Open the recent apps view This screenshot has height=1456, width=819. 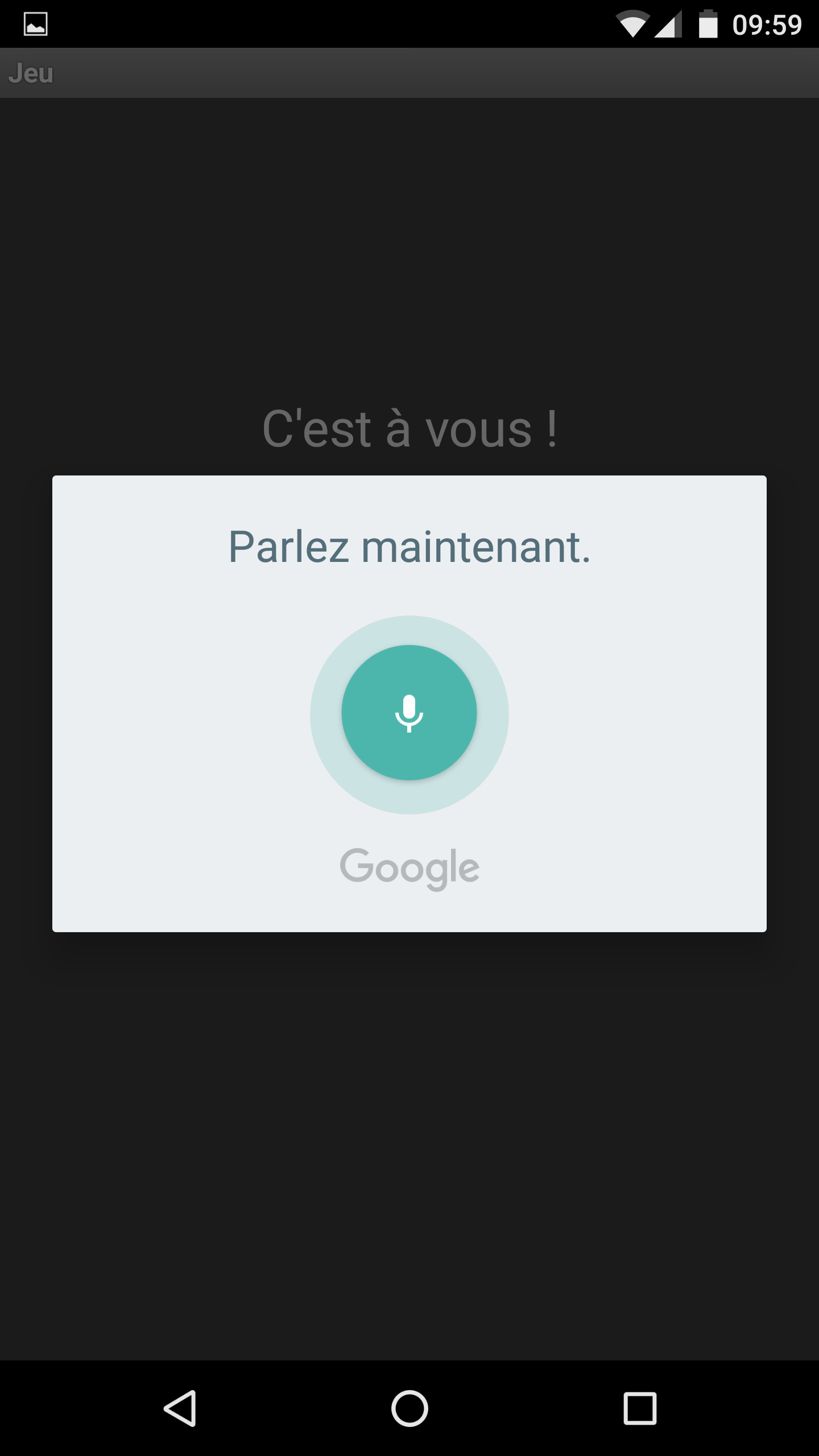(640, 1408)
